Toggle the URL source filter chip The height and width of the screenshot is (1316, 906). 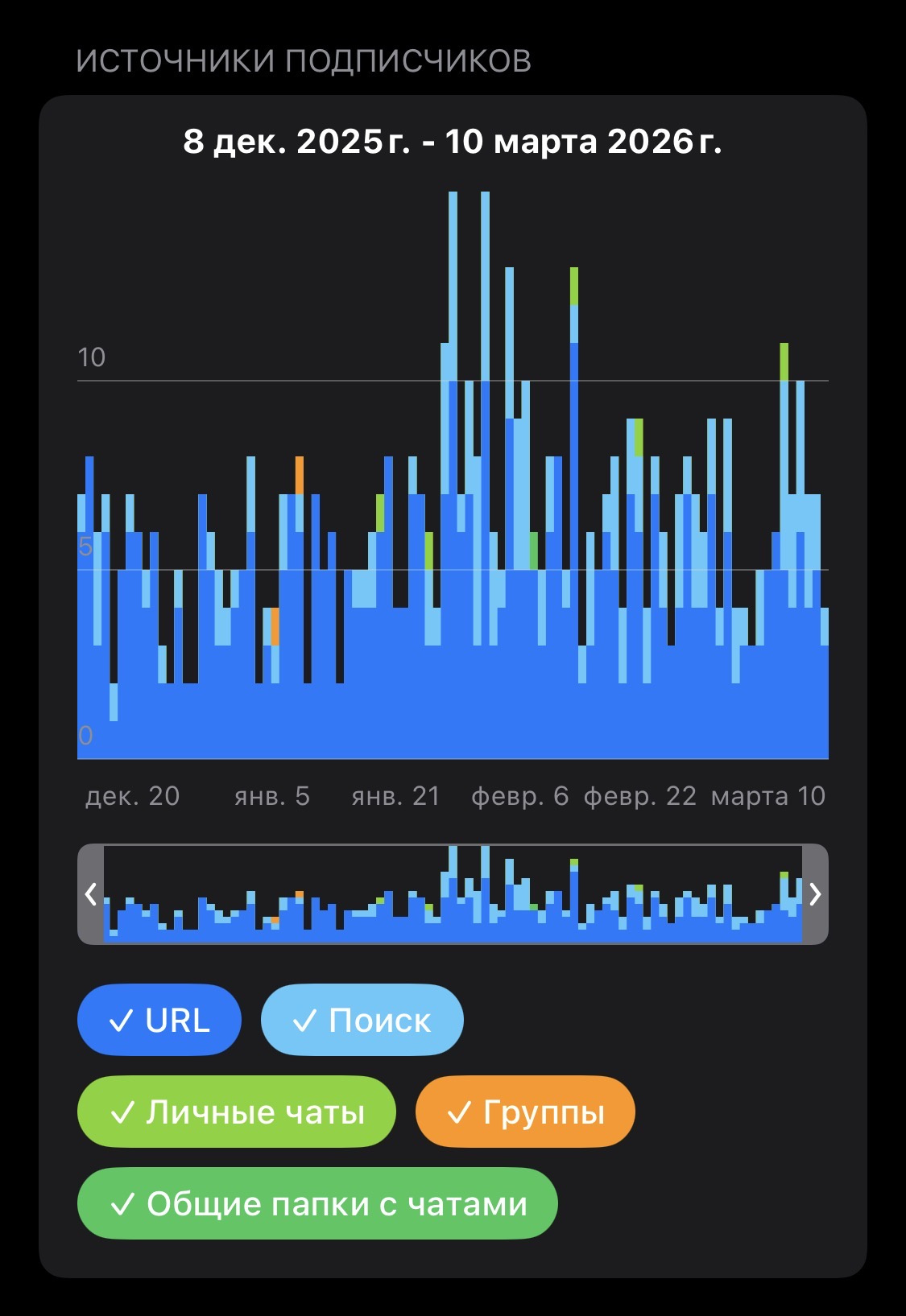pos(159,1020)
